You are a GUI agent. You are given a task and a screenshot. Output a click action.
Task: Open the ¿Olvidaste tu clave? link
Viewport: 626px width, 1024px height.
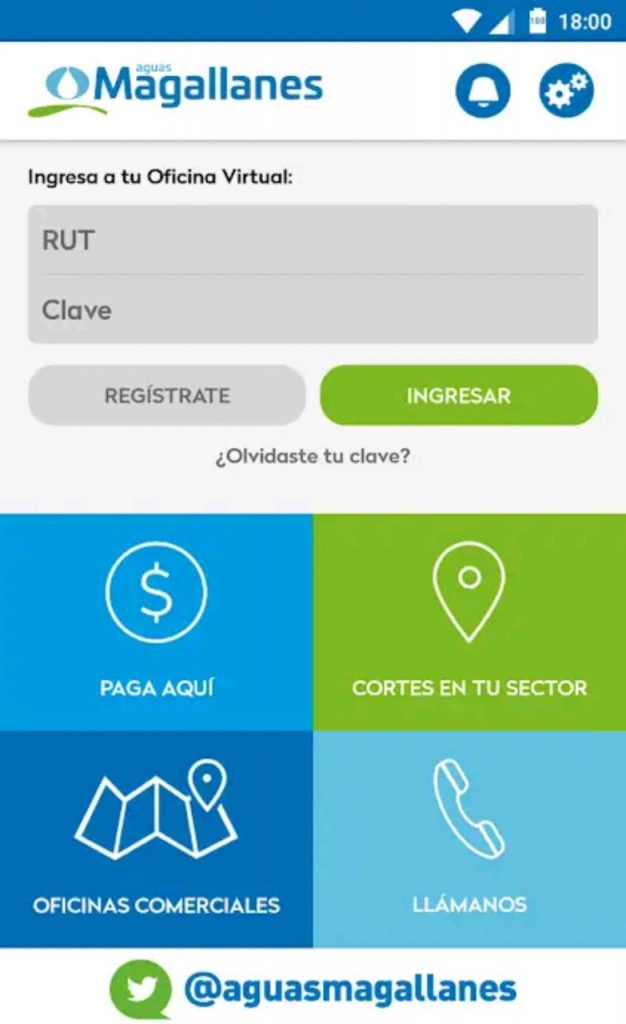[x=312, y=457]
